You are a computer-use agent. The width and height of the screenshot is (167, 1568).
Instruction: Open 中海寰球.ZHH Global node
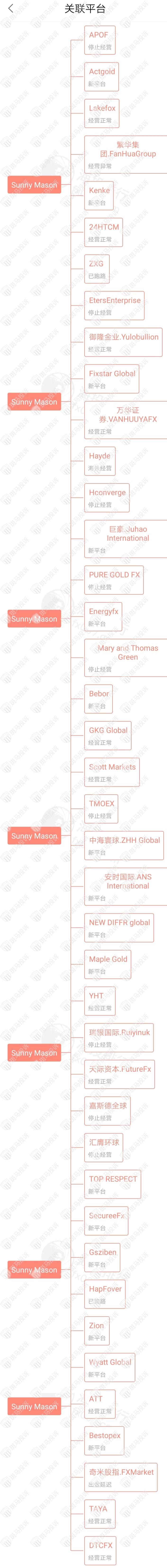pos(124,846)
